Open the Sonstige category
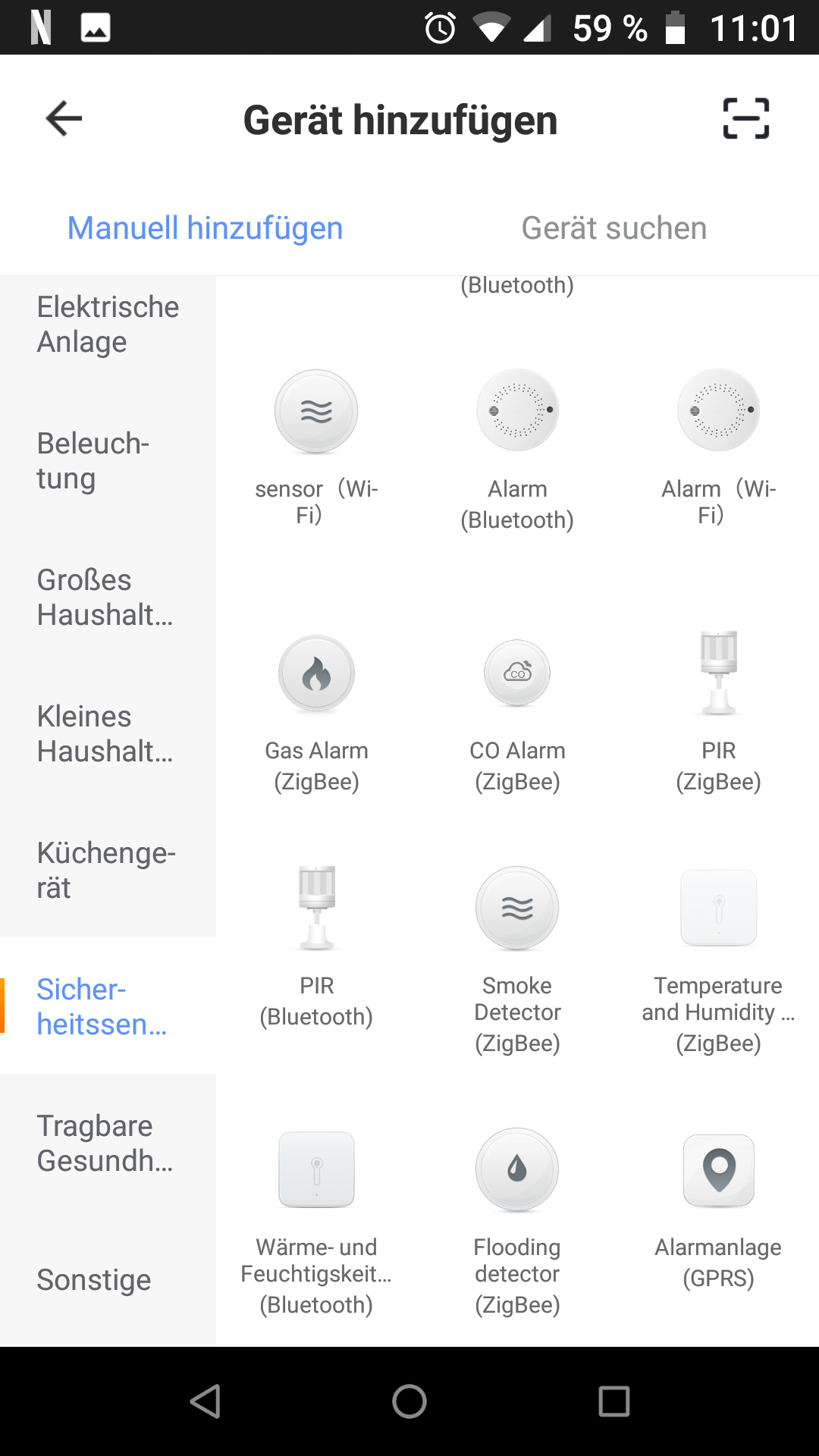Screen dimensions: 819x1456 click(x=108, y=1279)
